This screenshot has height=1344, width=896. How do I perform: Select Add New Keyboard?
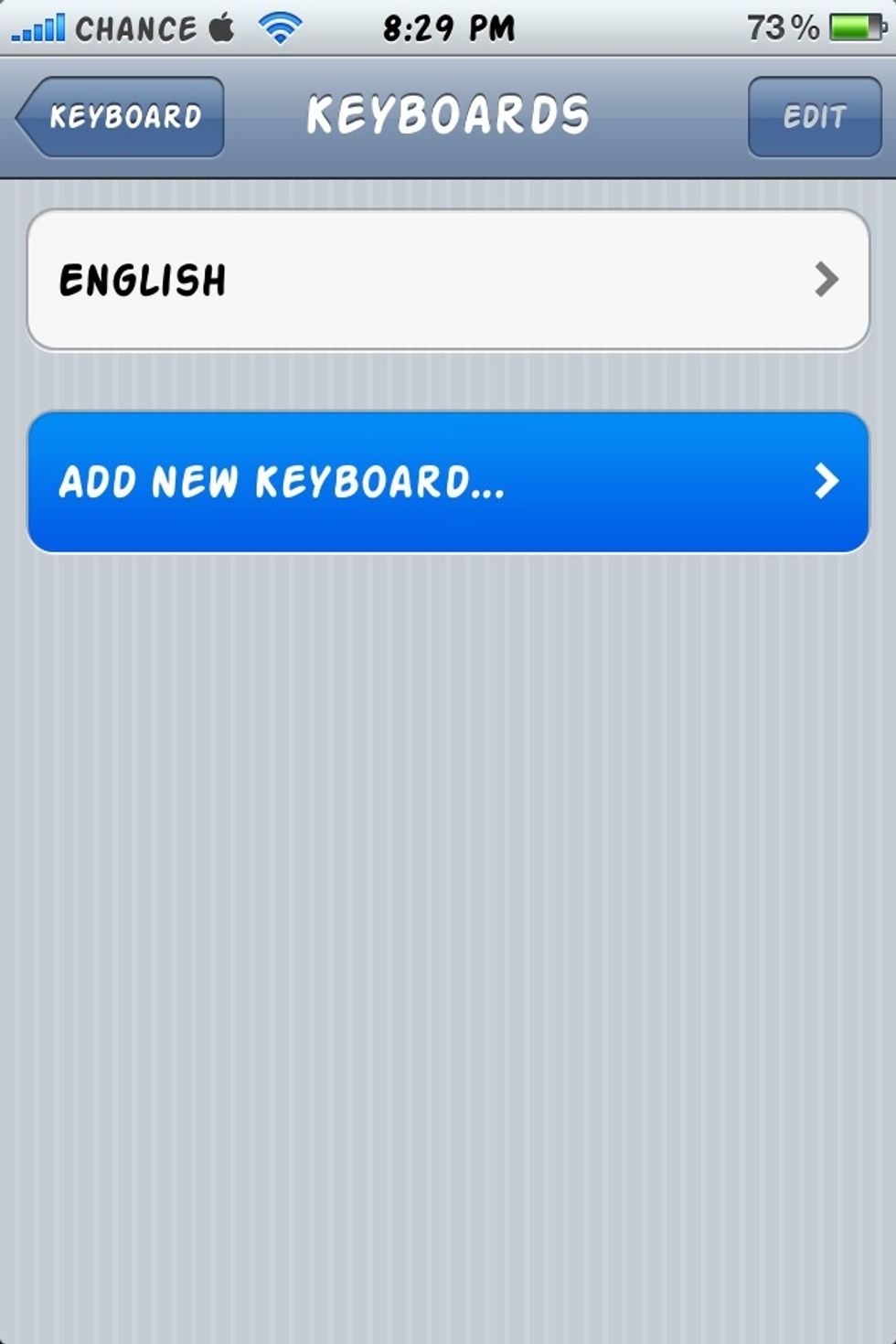coord(448,482)
